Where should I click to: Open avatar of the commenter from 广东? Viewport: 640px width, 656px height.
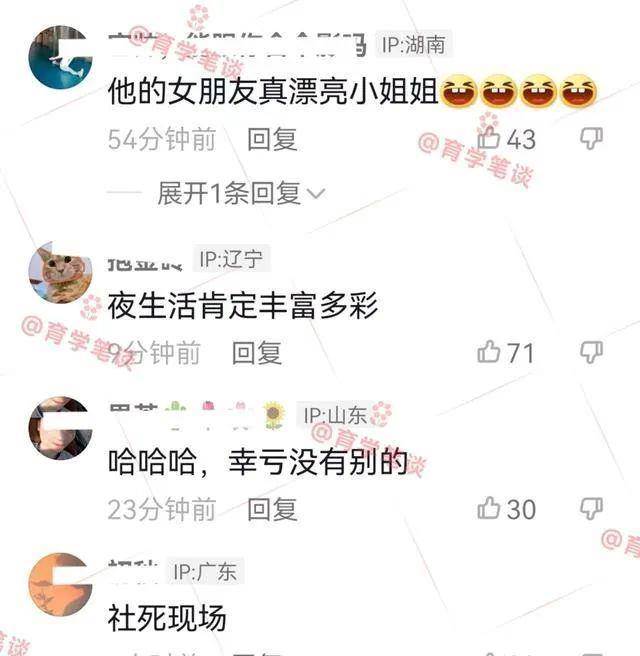(60, 583)
